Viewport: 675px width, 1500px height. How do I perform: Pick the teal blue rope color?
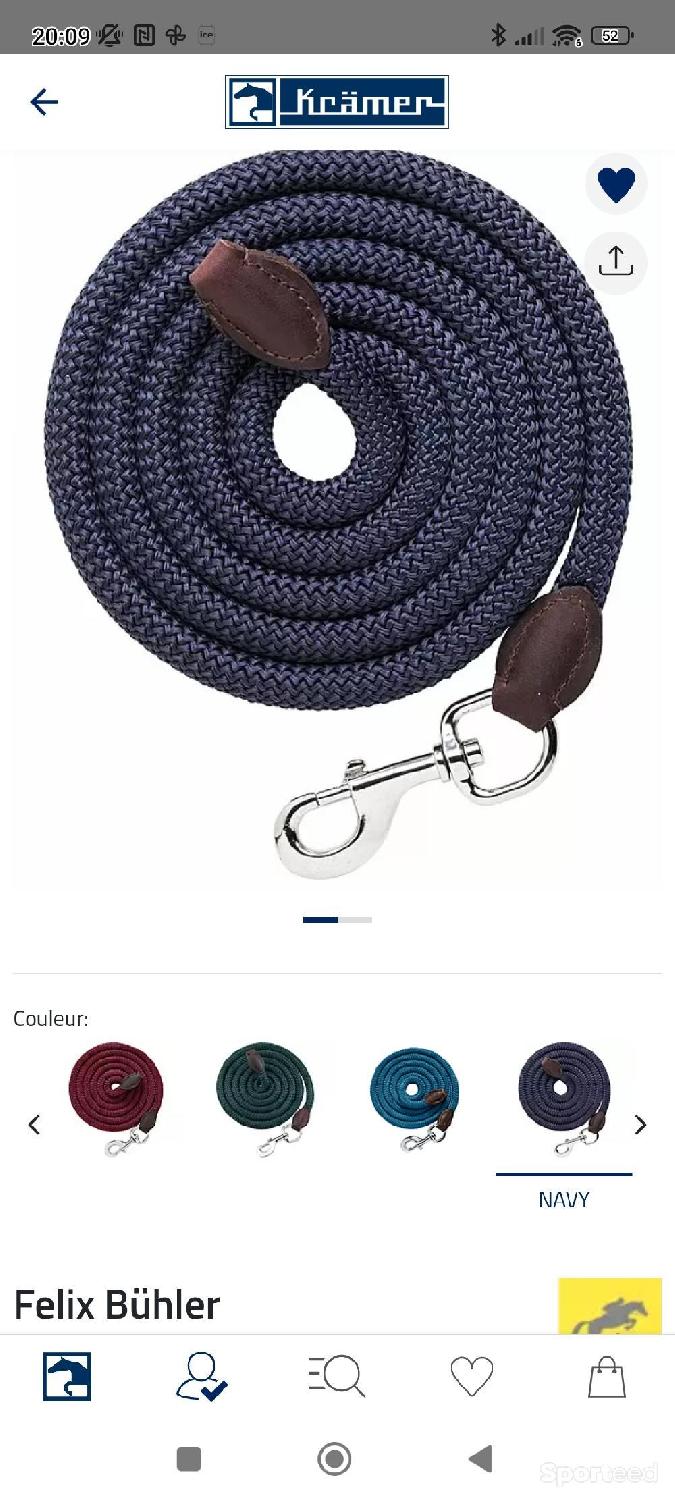(x=415, y=1099)
